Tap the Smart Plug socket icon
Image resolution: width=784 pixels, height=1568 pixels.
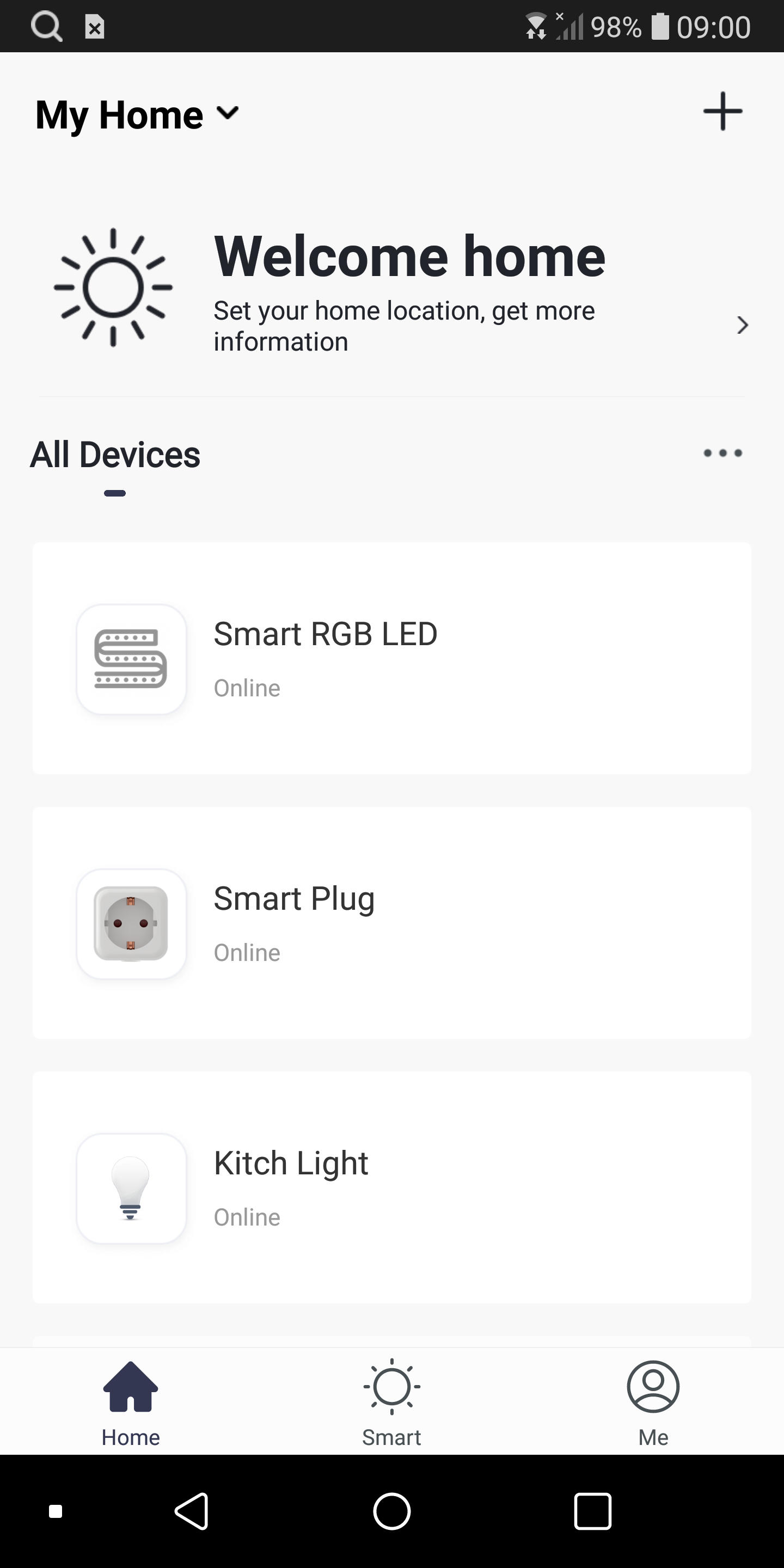point(131,923)
